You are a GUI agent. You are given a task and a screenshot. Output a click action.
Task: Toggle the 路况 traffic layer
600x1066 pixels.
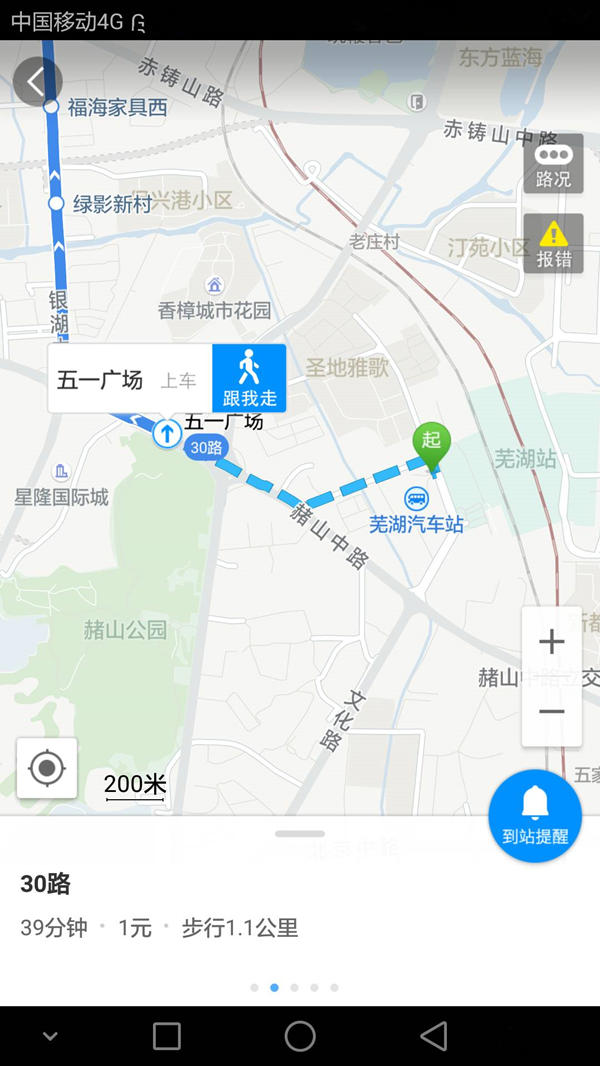click(x=553, y=165)
